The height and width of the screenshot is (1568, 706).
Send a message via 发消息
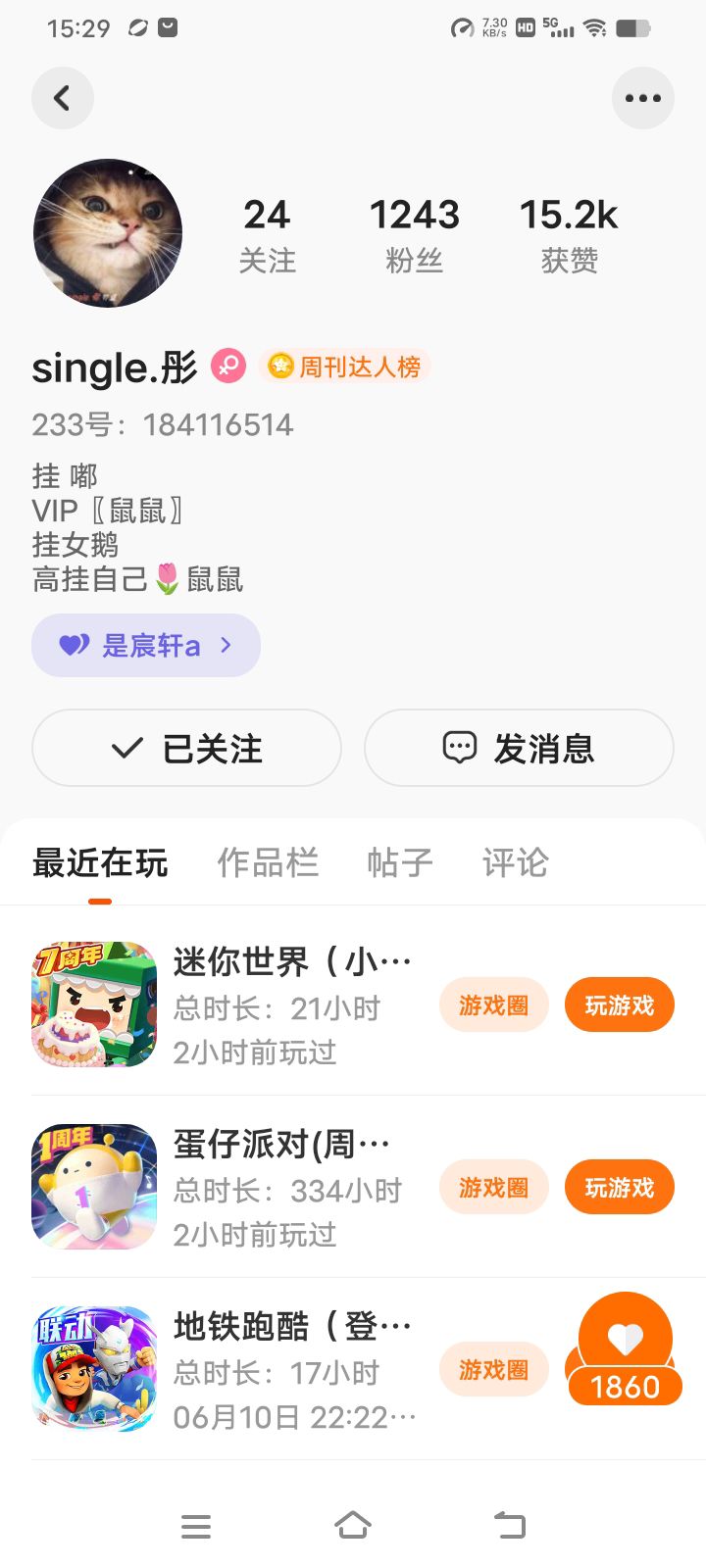point(519,749)
